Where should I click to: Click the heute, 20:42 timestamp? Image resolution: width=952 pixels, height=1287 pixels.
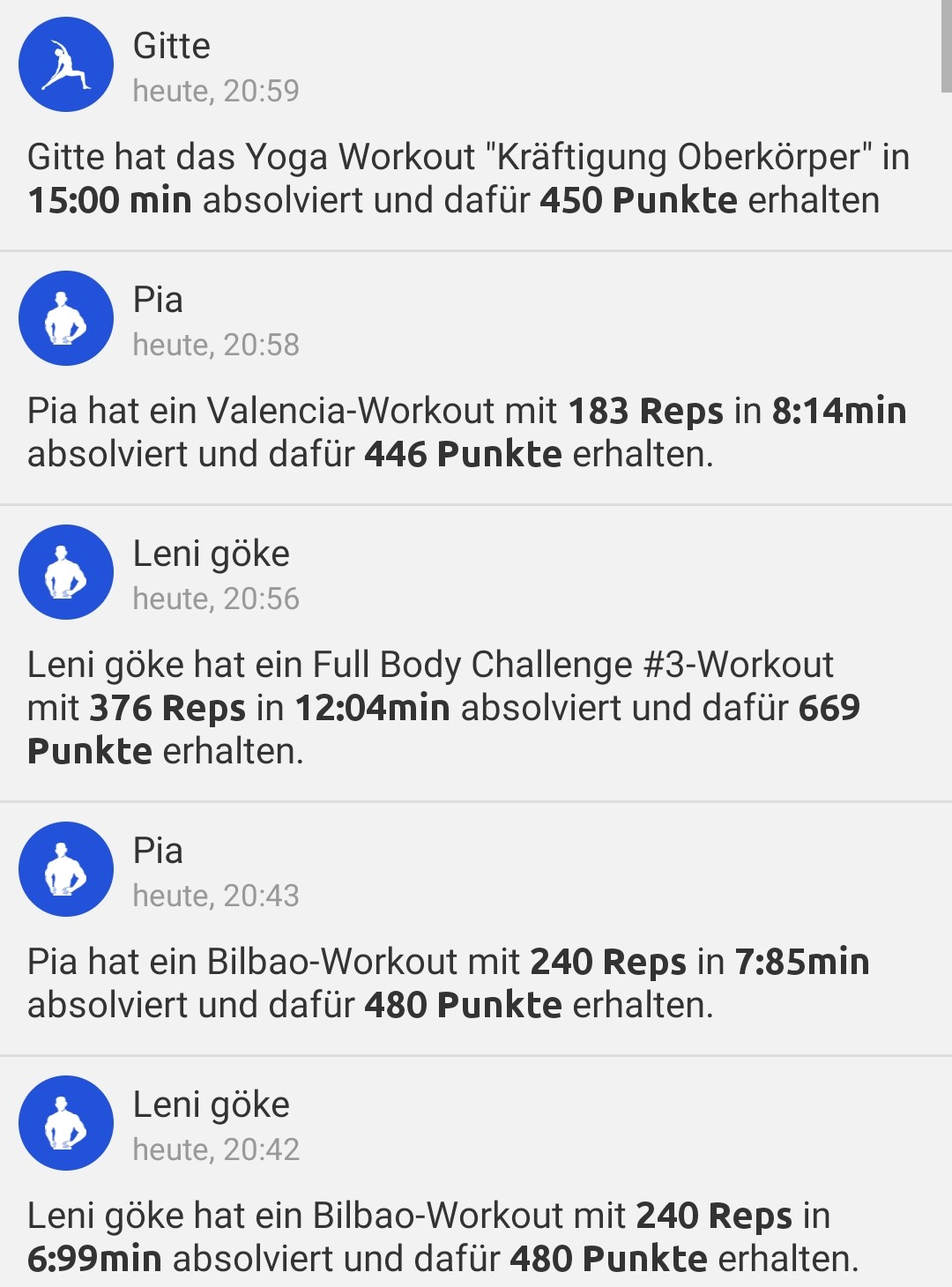[x=215, y=1150]
